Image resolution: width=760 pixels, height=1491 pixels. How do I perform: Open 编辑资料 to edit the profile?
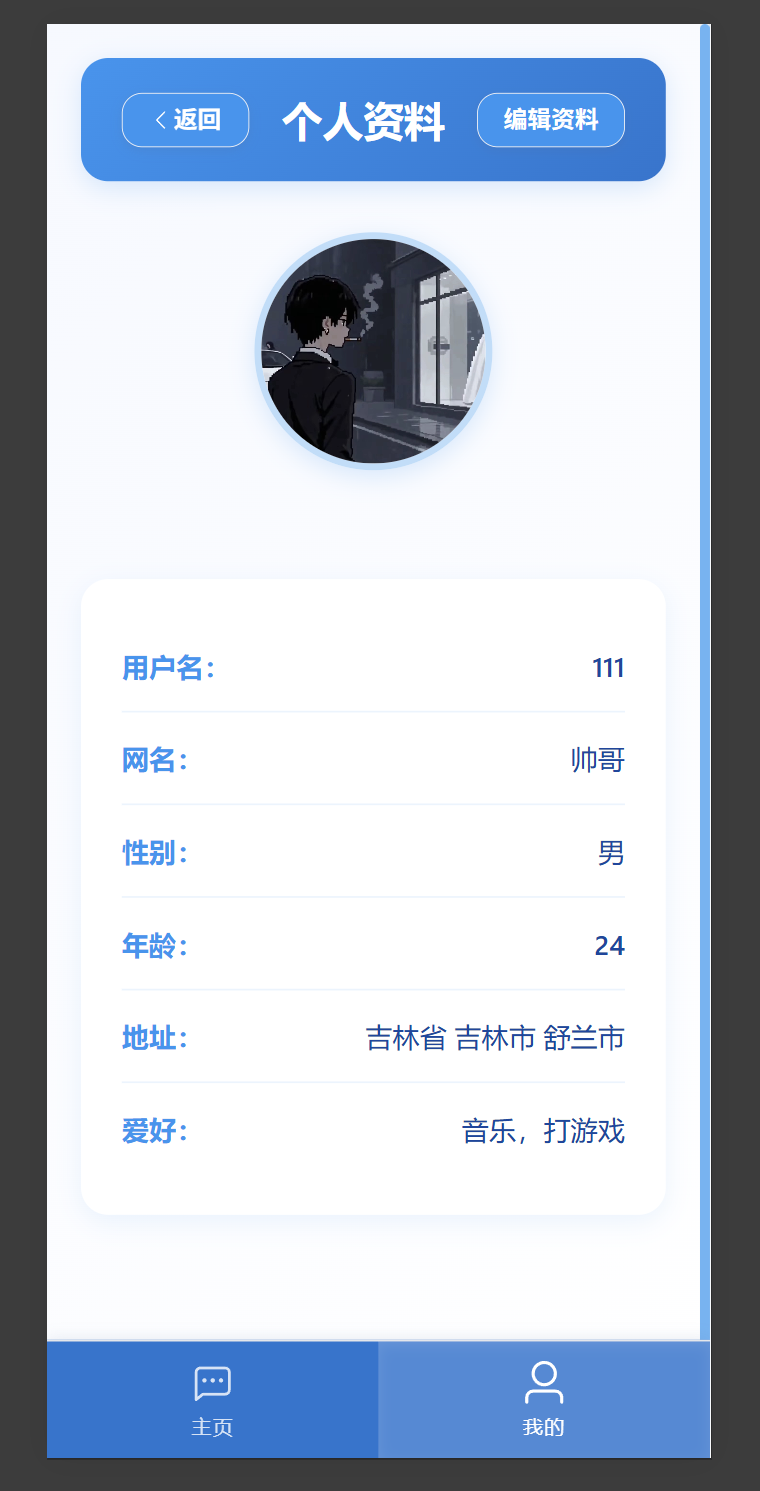coord(551,120)
